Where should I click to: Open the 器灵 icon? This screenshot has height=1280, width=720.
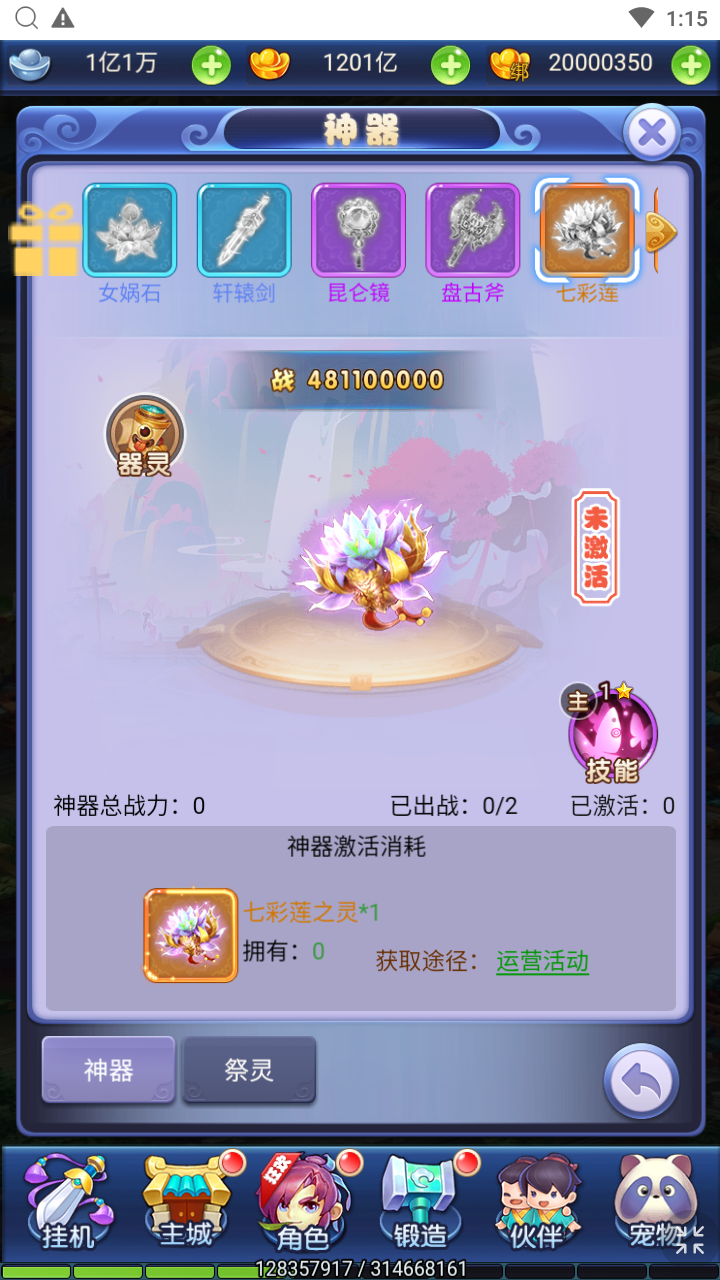pyautogui.click(x=145, y=436)
